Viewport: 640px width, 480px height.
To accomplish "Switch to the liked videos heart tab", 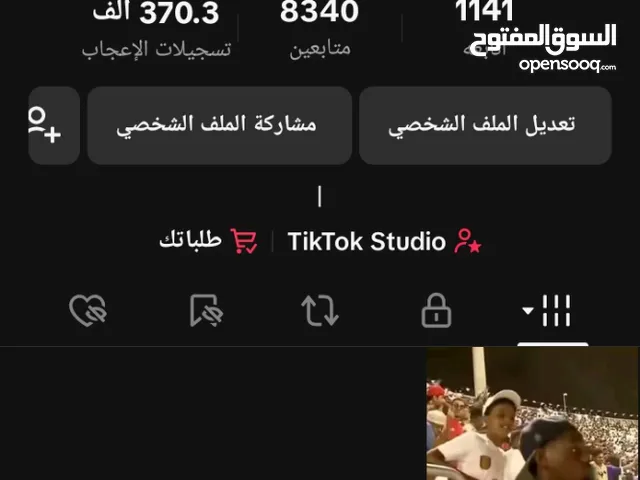I will [x=88, y=311].
